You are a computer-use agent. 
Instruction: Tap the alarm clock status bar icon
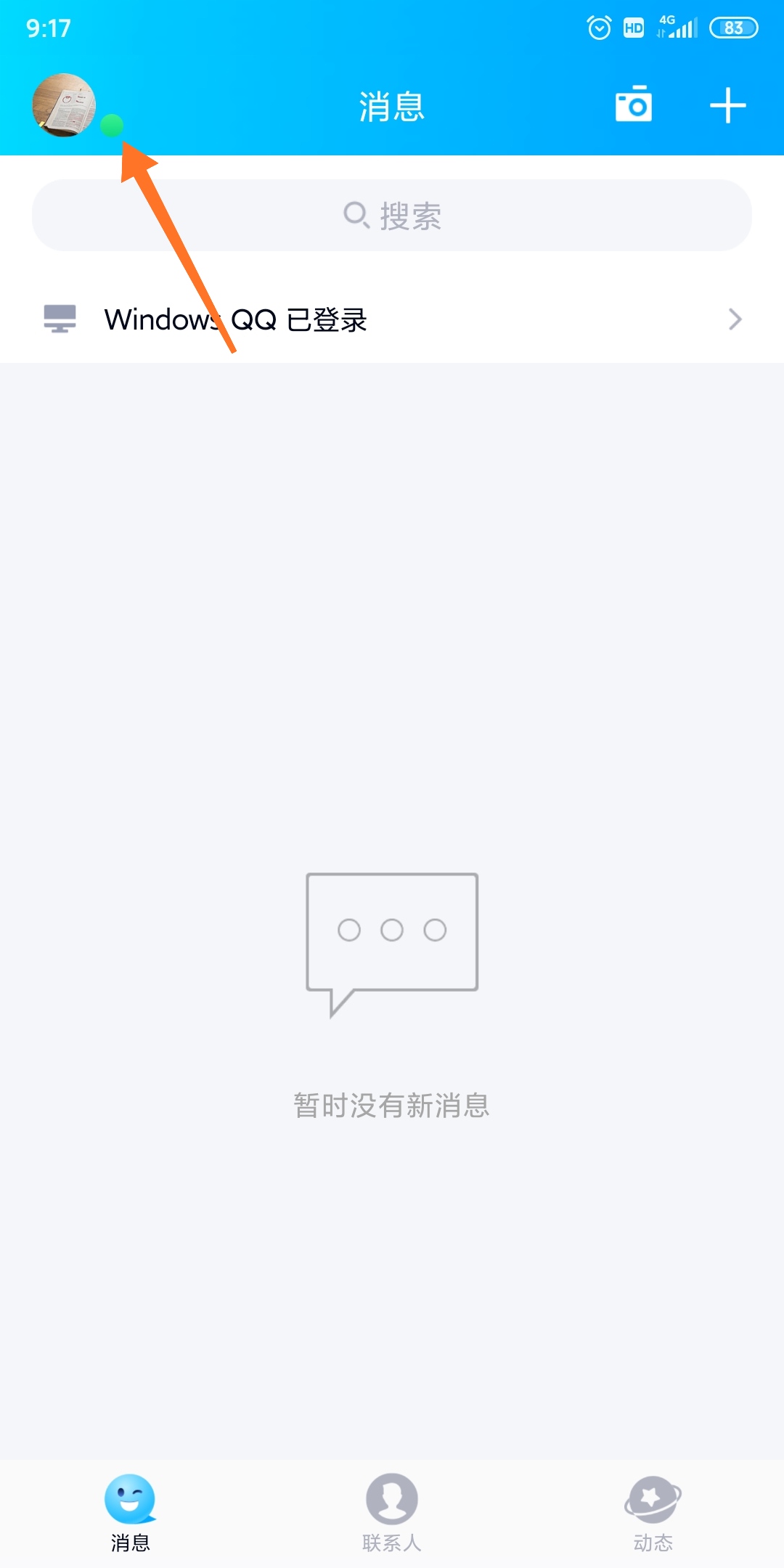pyautogui.click(x=598, y=27)
